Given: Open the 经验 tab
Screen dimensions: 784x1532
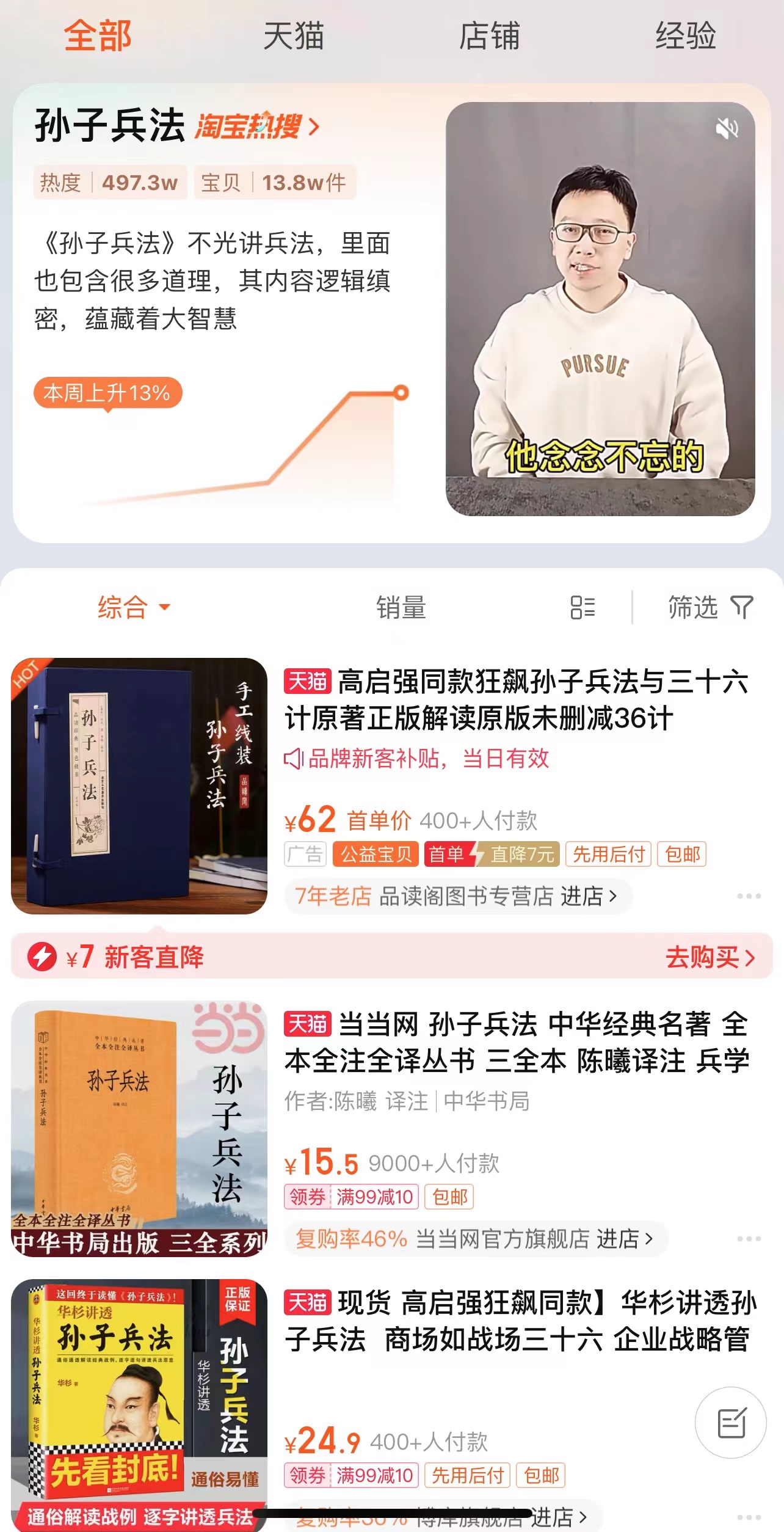Looking at the screenshot, I should [x=685, y=35].
